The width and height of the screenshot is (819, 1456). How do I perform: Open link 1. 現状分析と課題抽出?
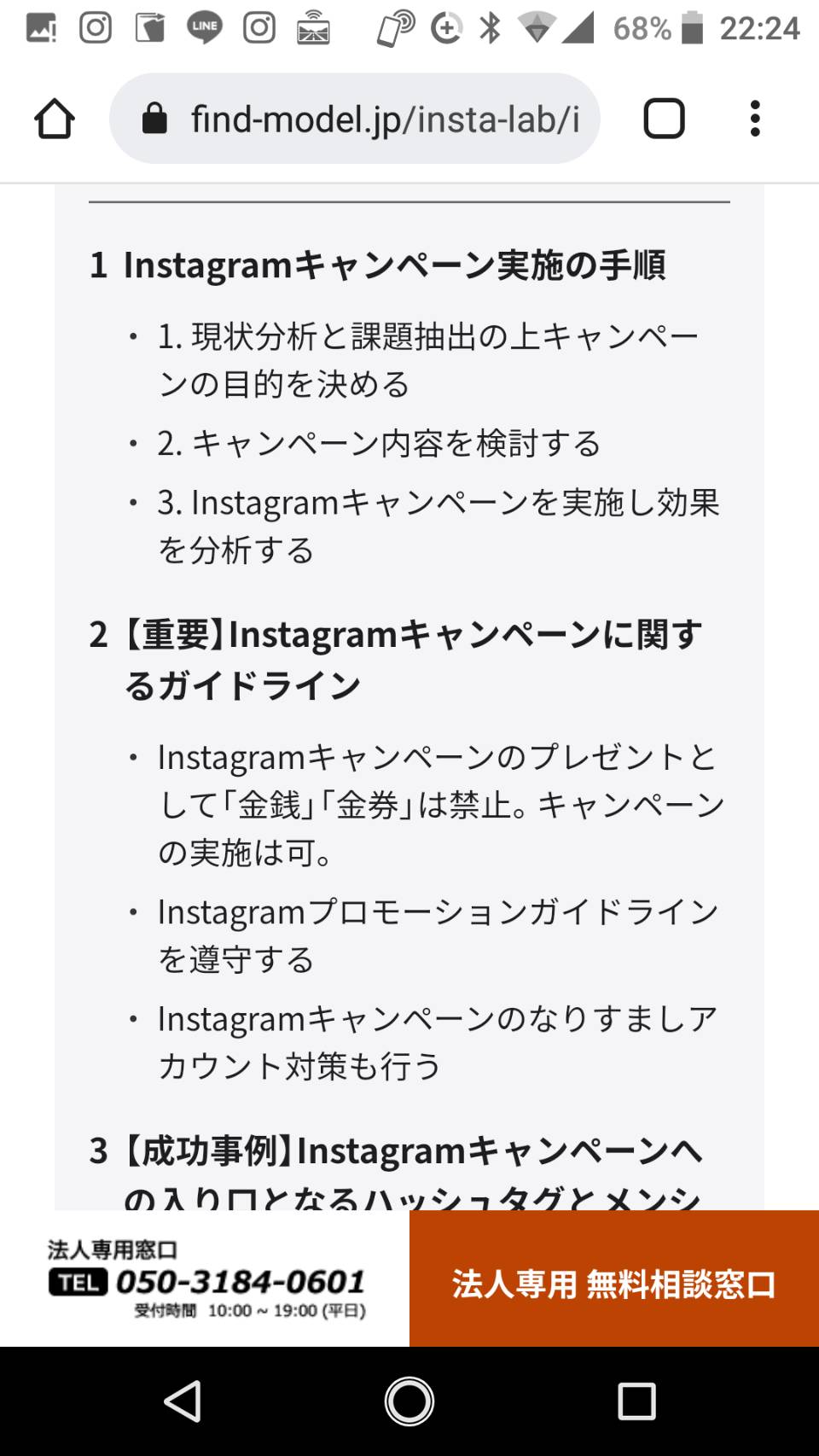(x=428, y=360)
